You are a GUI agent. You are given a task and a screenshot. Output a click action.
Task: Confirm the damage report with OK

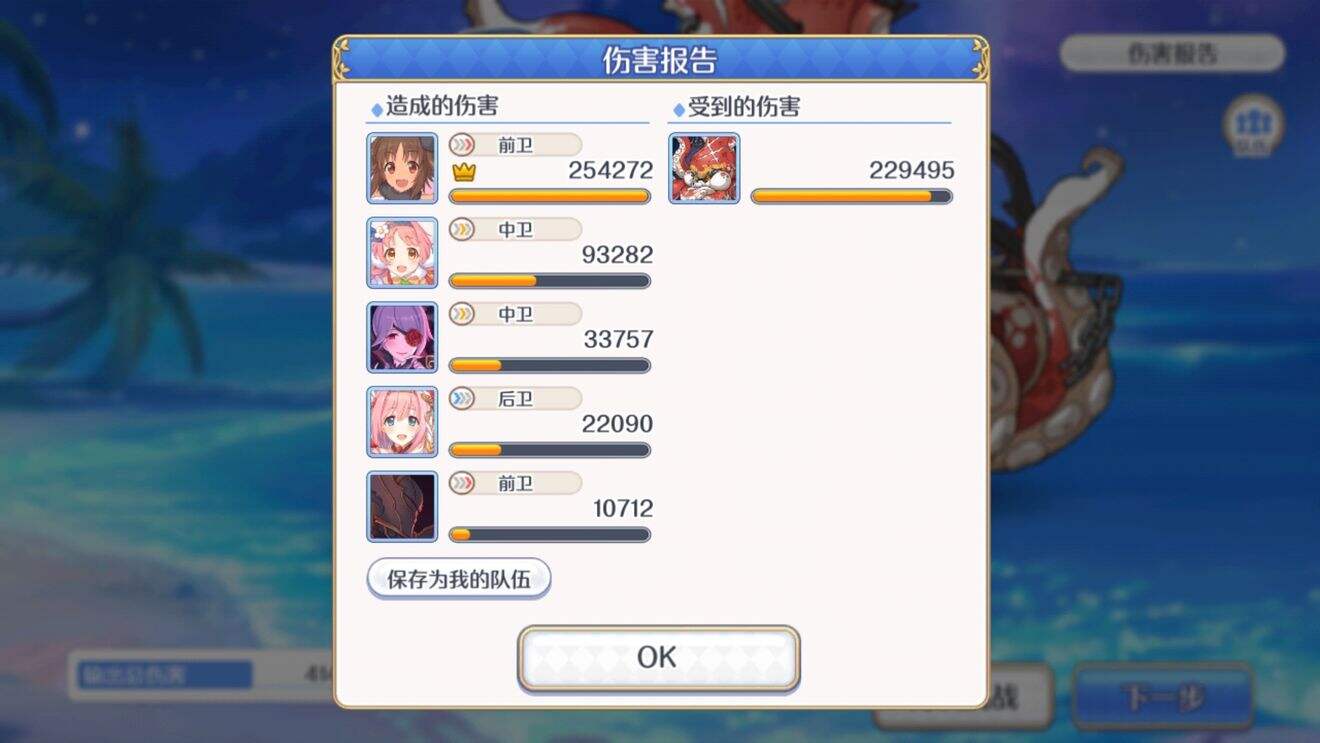pyautogui.click(x=658, y=657)
